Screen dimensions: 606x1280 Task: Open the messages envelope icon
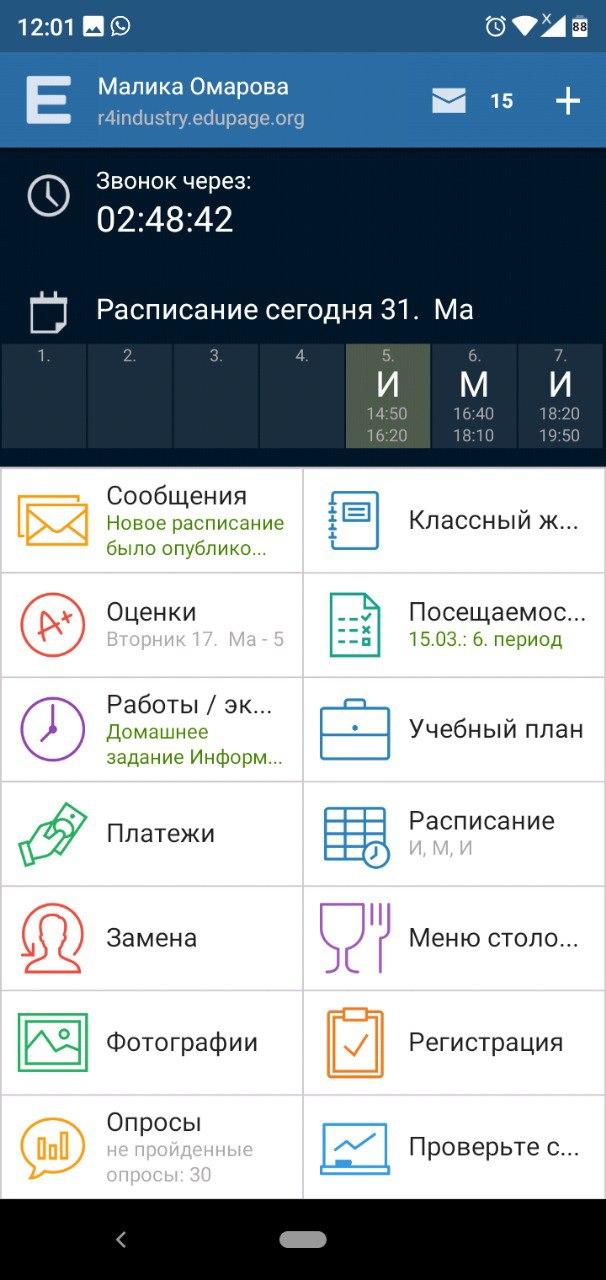pyautogui.click(x=449, y=100)
